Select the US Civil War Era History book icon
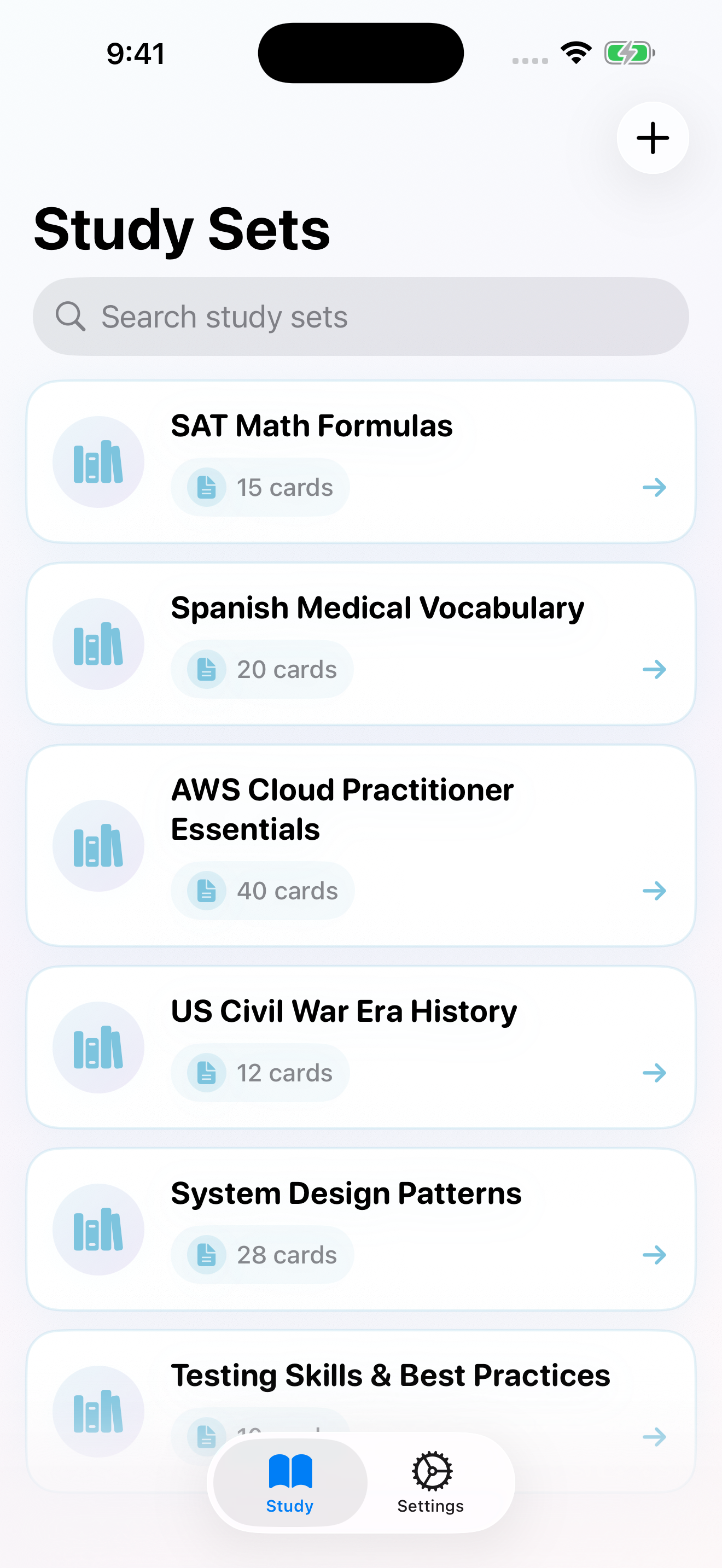722x1568 pixels. coord(98,1046)
